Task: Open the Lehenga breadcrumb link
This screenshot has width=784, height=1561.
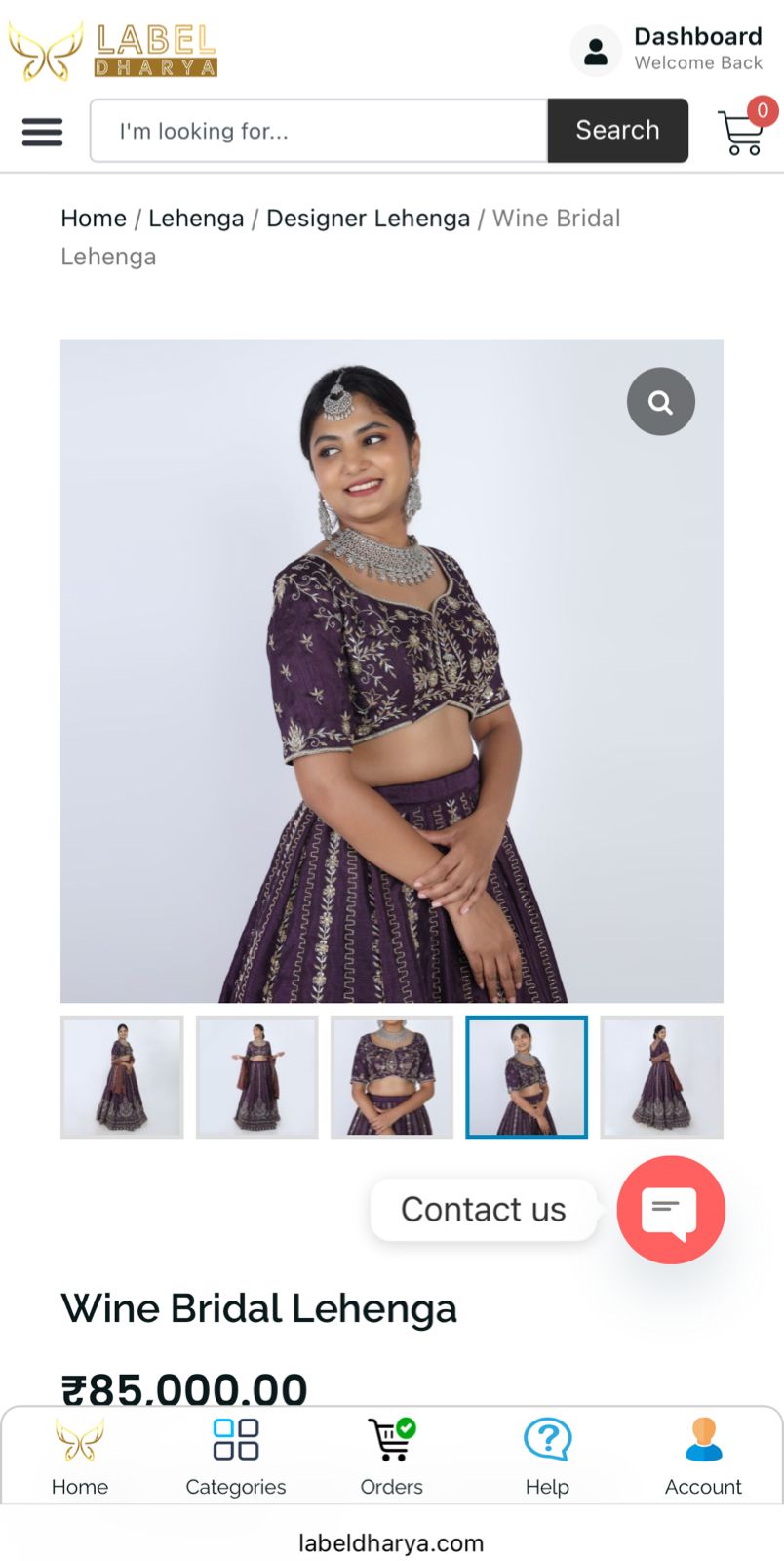Action: click(196, 218)
